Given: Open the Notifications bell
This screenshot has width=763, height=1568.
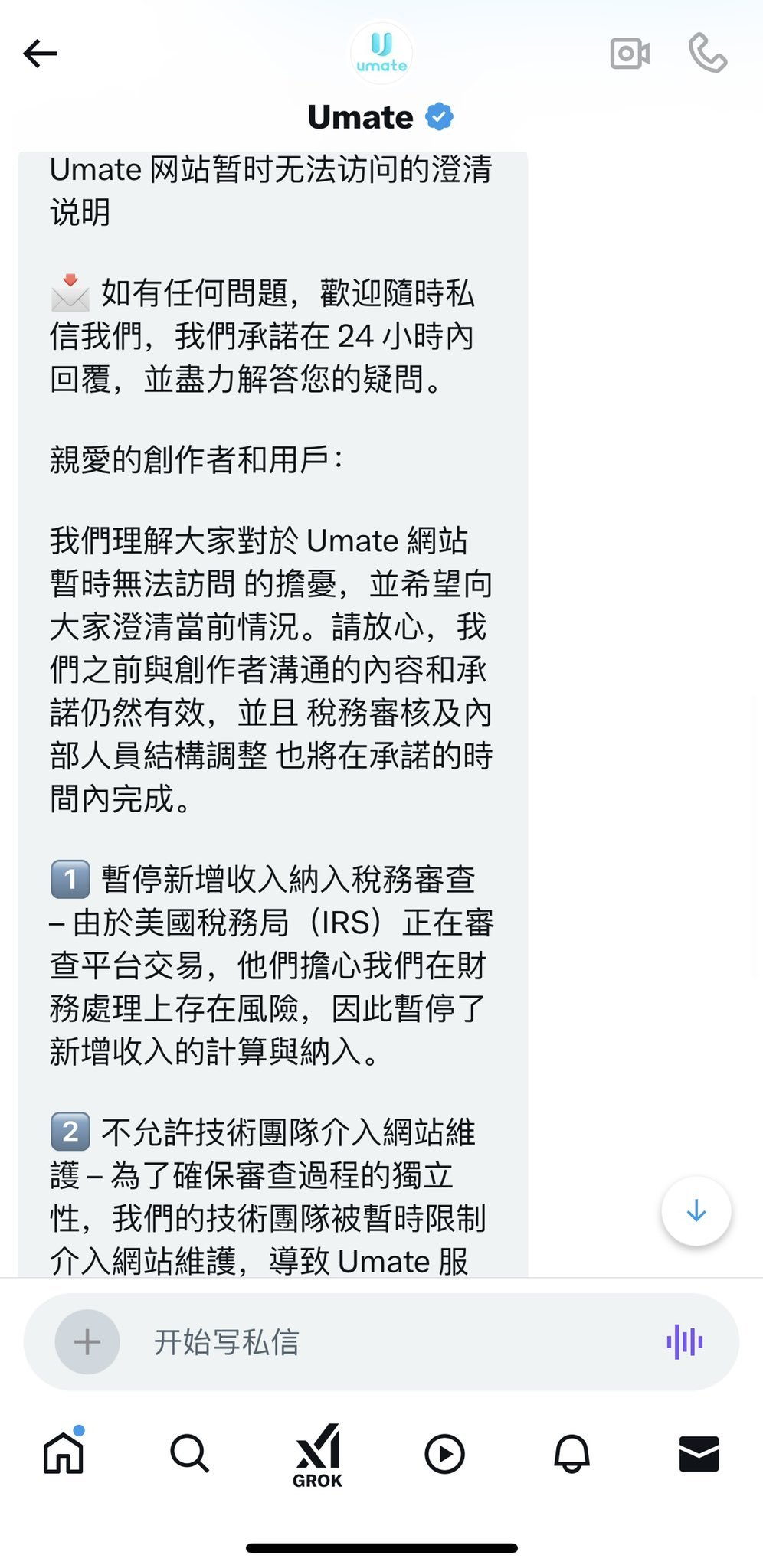Looking at the screenshot, I should click(x=571, y=1454).
